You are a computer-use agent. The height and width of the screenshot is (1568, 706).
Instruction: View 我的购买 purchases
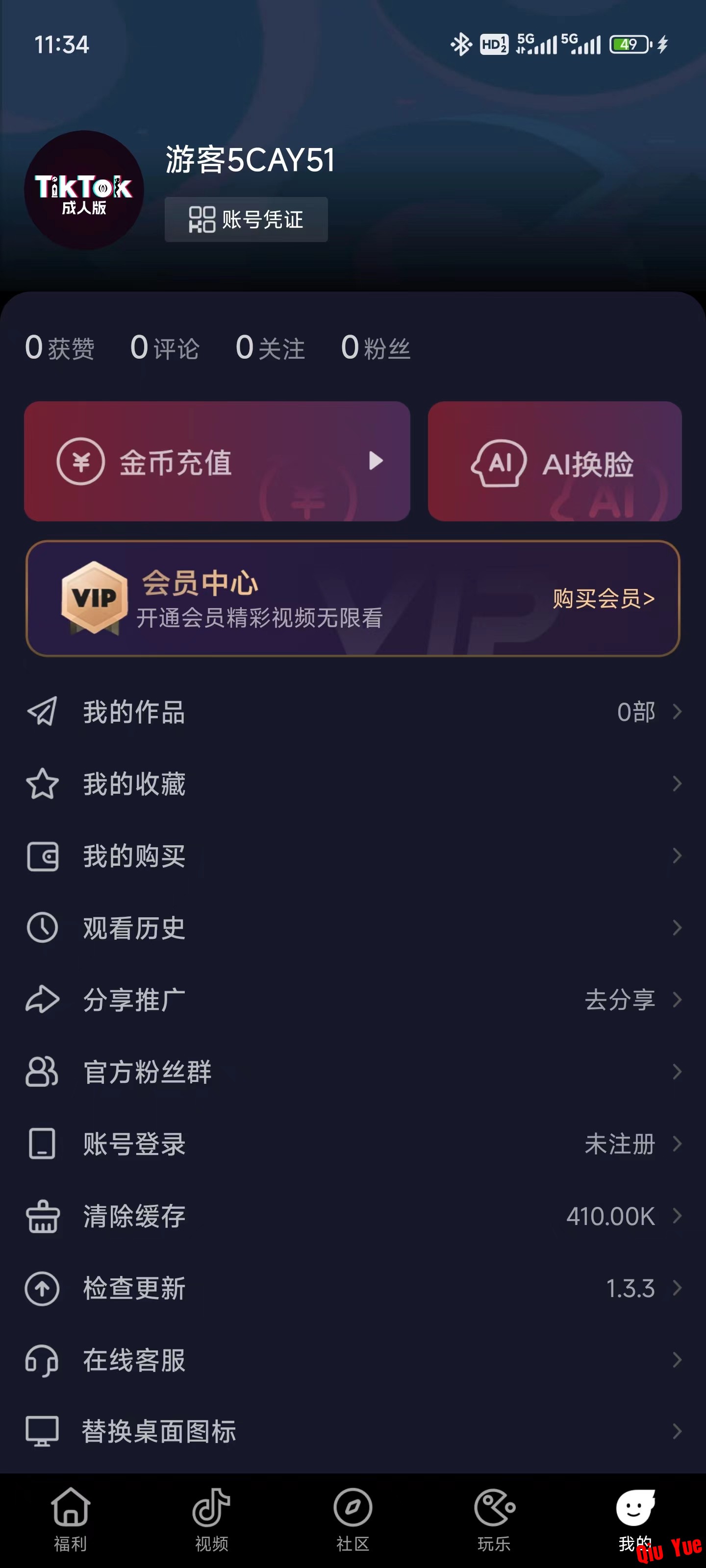[x=353, y=856]
